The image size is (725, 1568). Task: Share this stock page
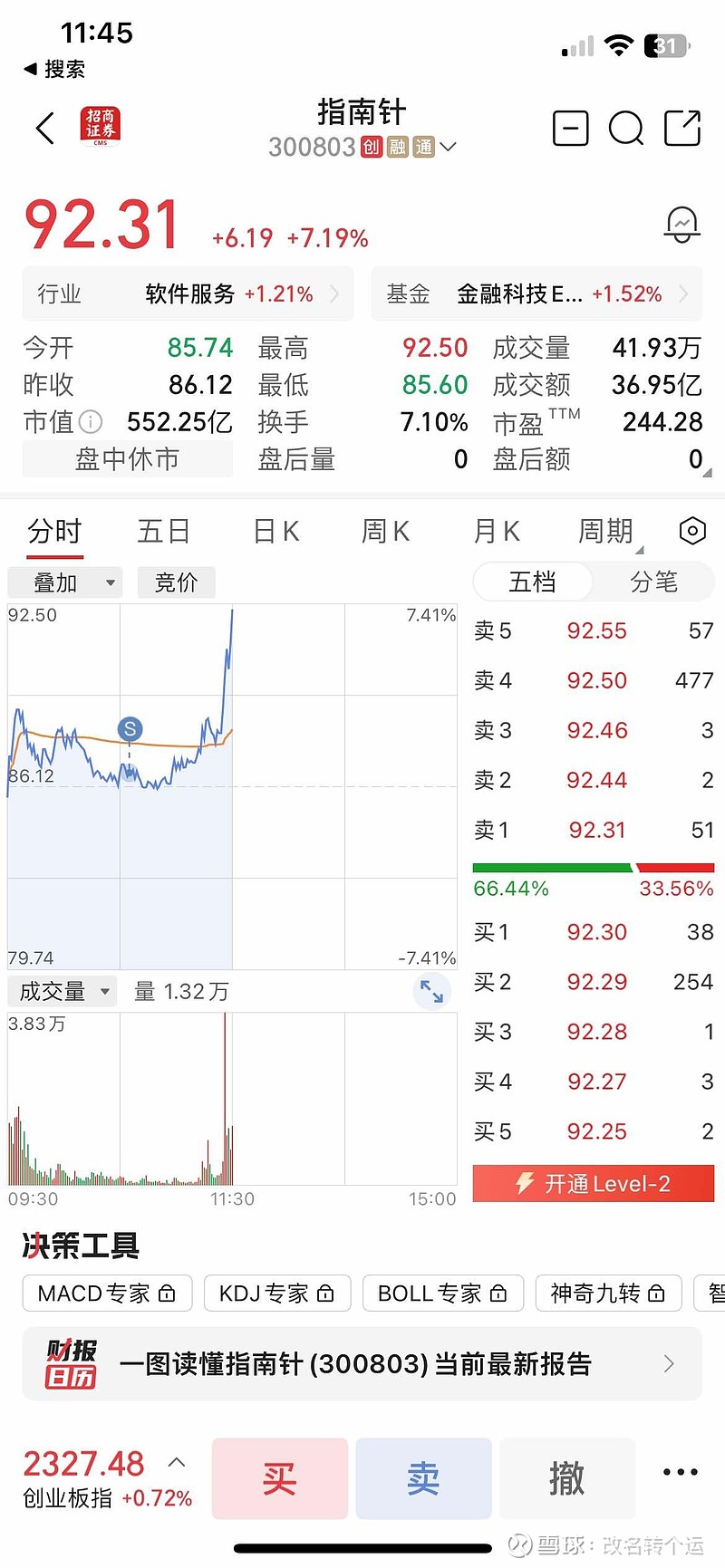[682, 128]
